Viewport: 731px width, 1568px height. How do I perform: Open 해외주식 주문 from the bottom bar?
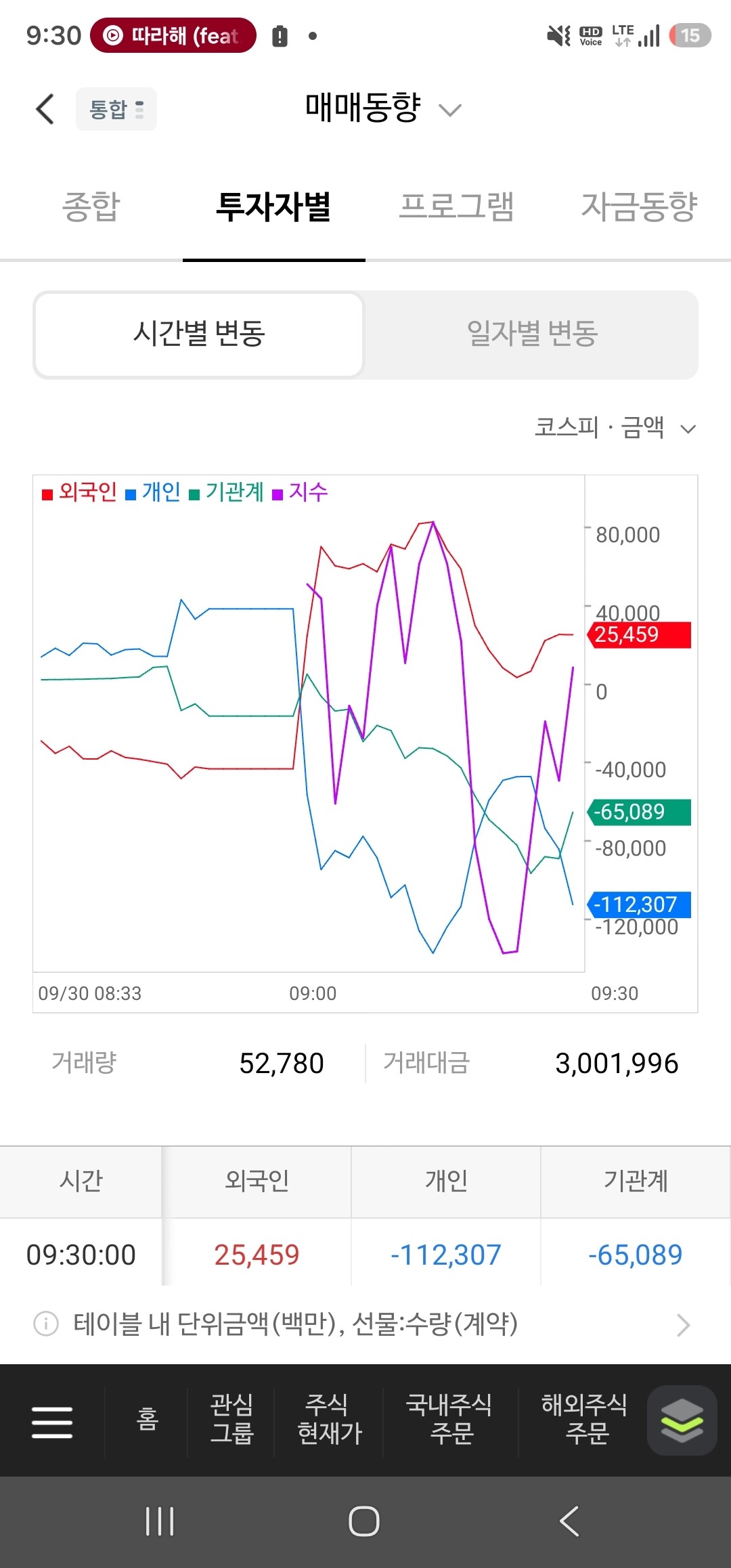(x=585, y=1420)
